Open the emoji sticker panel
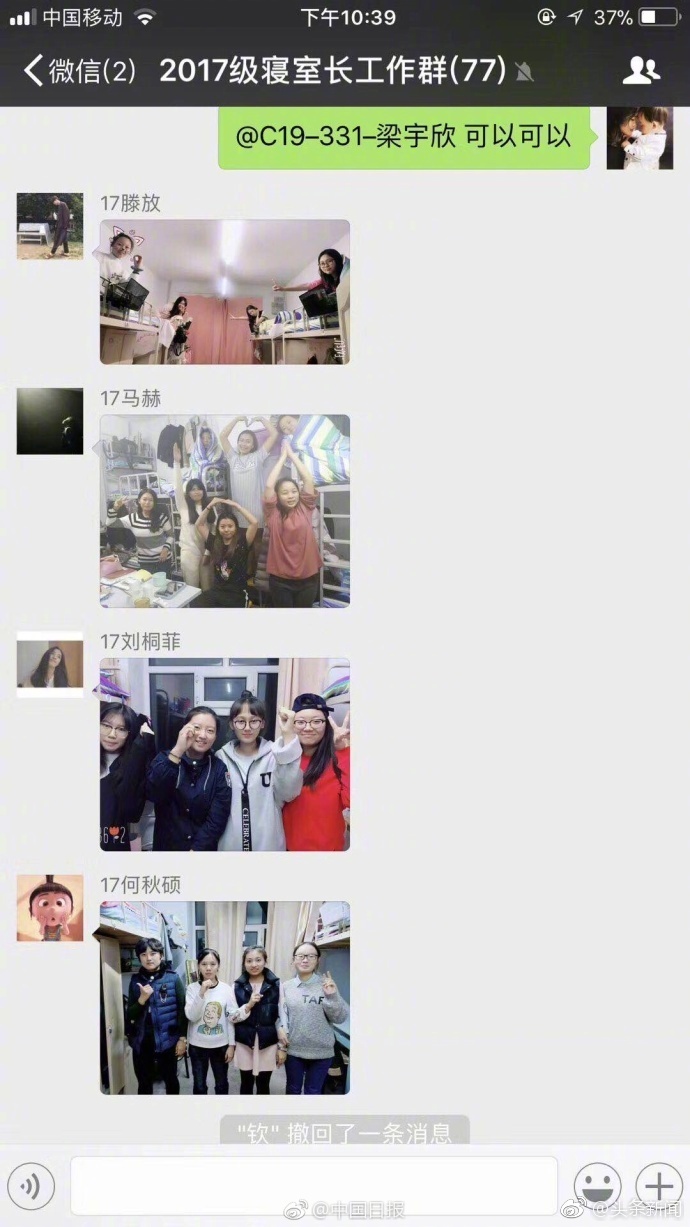This screenshot has width=690, height=1227. (x=598, y=1187)
